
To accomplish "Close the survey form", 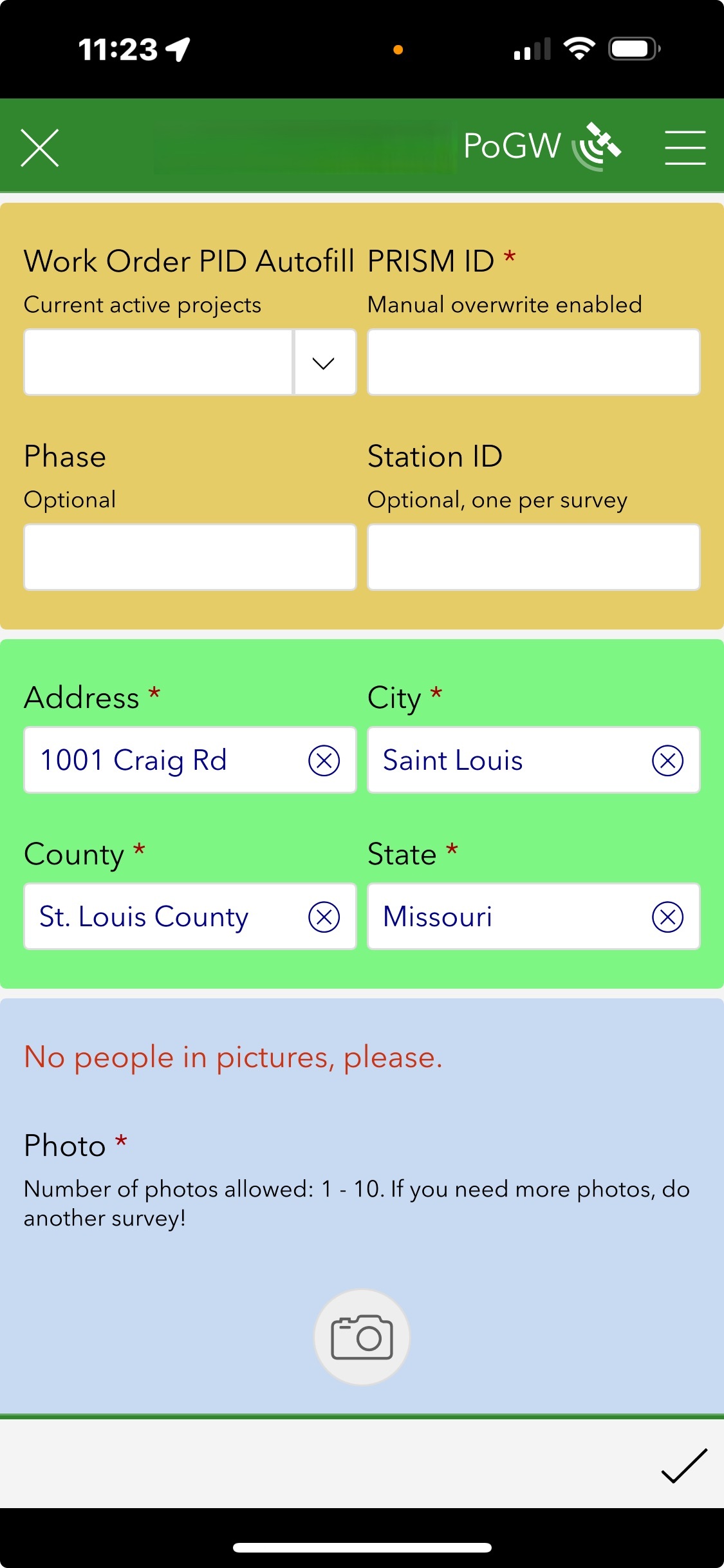I will coord(40,147).
